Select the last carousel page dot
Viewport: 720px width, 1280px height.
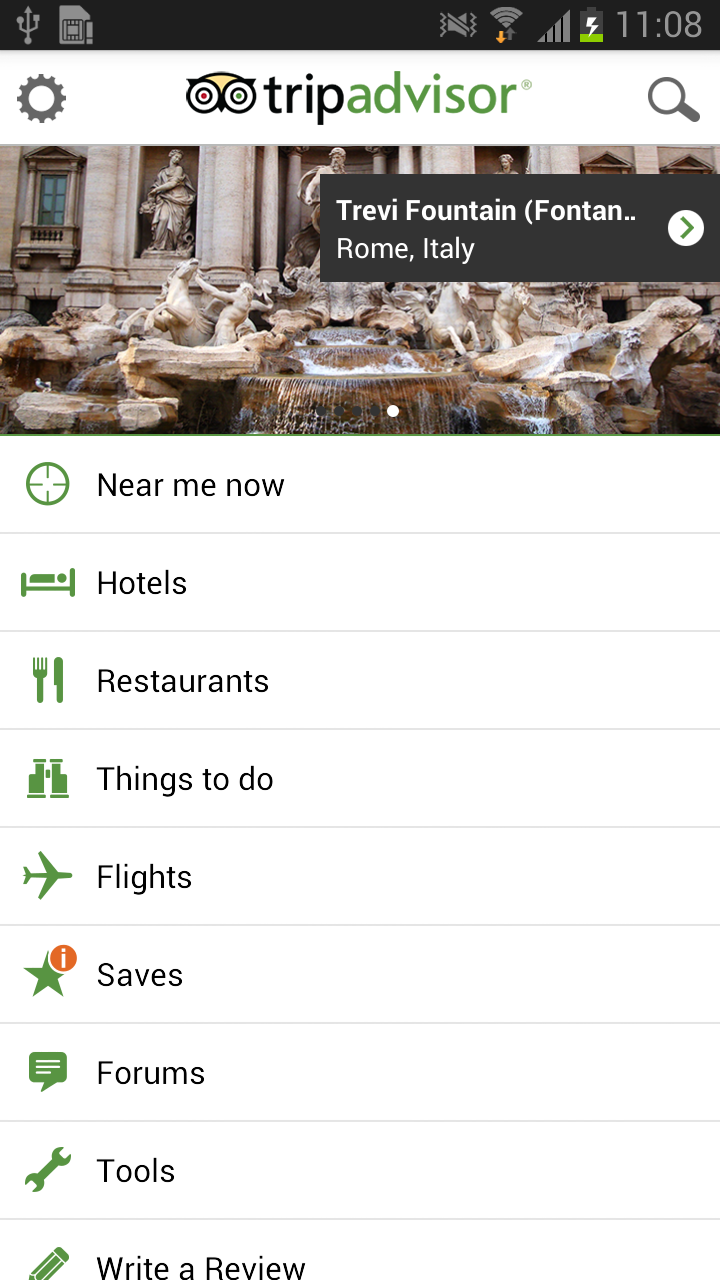click(x=393, y=410)
